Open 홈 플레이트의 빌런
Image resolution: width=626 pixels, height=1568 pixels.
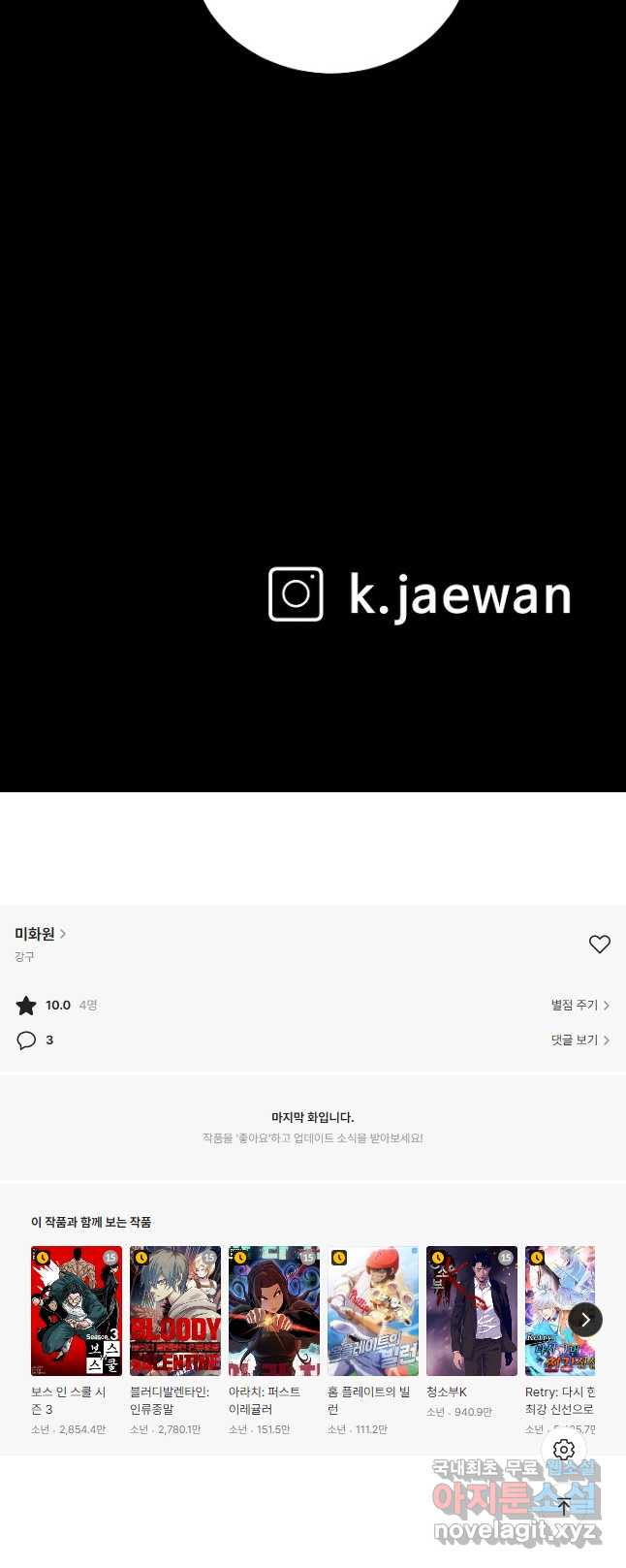point(373,1311)
